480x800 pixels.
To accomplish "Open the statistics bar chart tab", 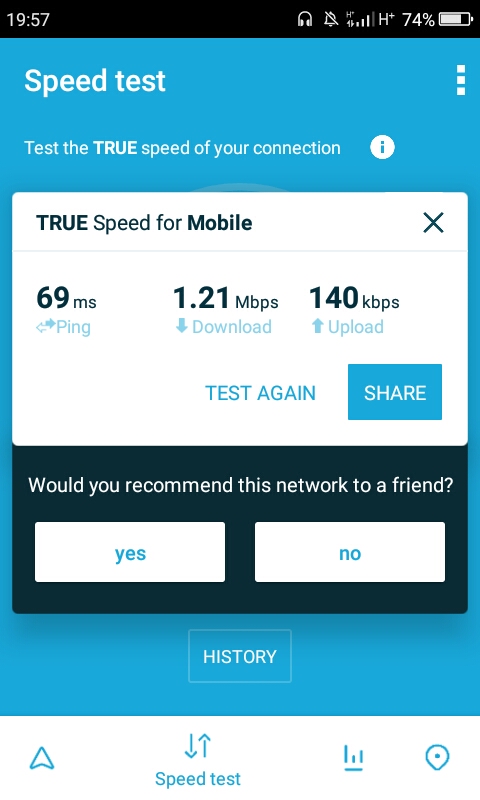I will point(353,758).
